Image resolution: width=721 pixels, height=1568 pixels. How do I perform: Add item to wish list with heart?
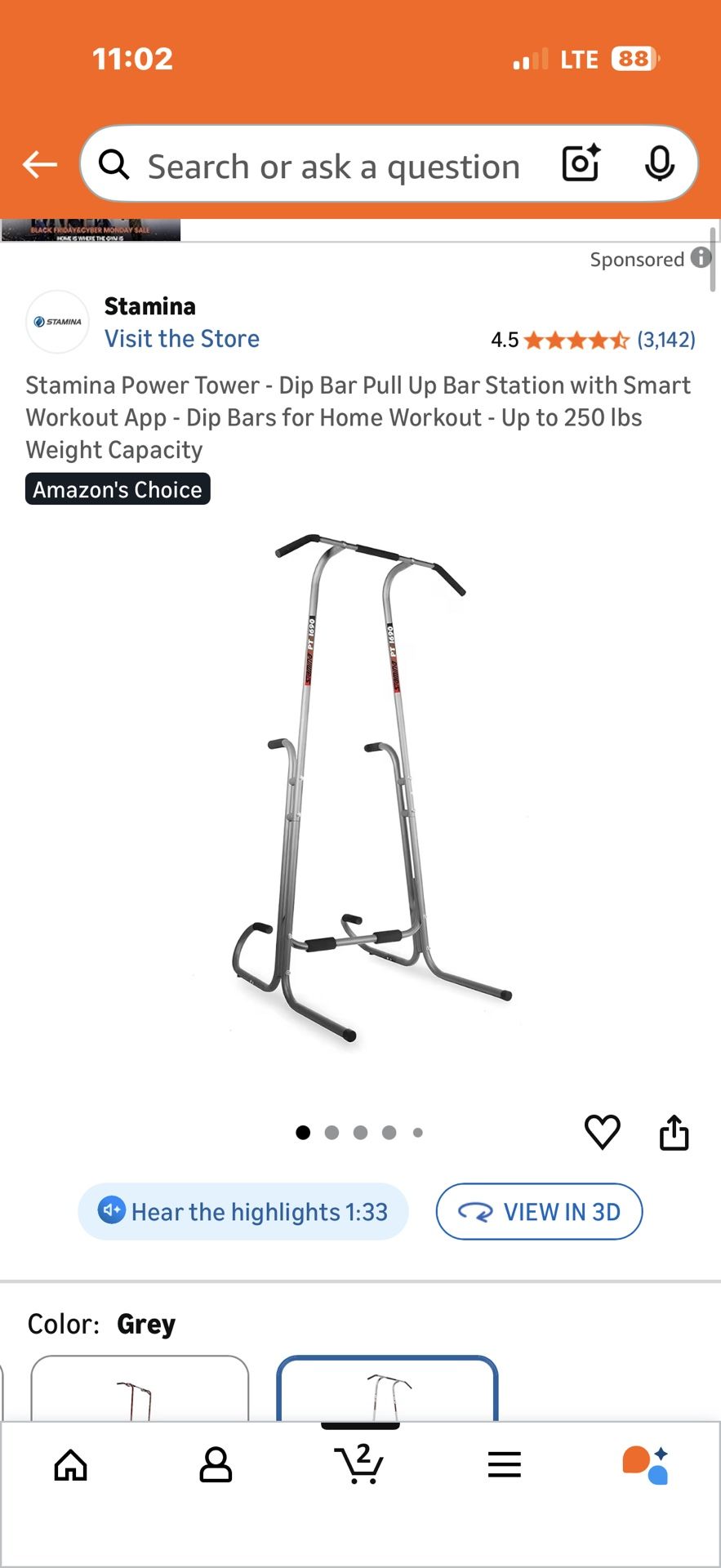(x=603, y=1132)
